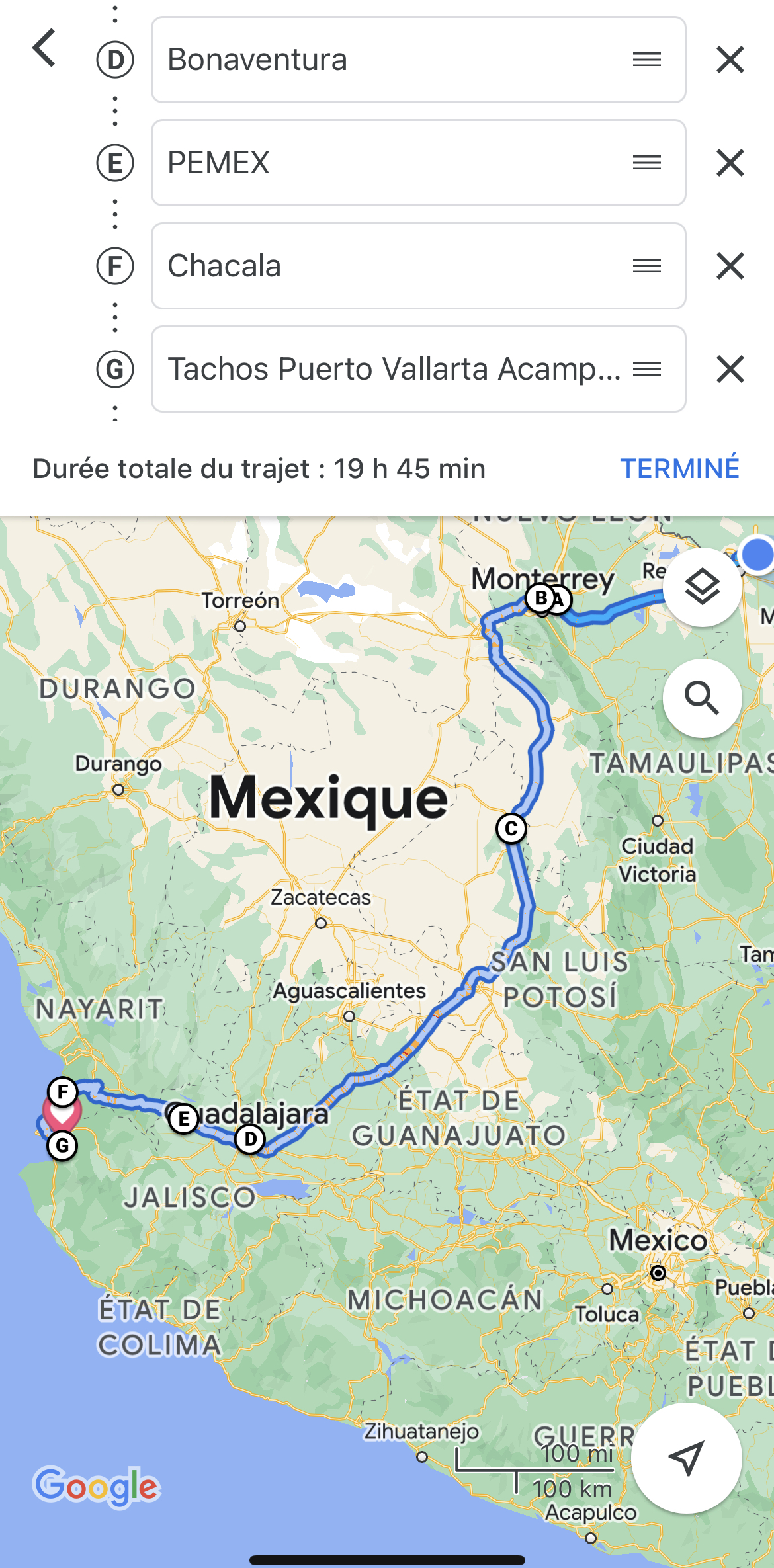This screenshot has width=774, height=1568.
Task: Remove the PEMEX stop
Action: click(730, 163)
